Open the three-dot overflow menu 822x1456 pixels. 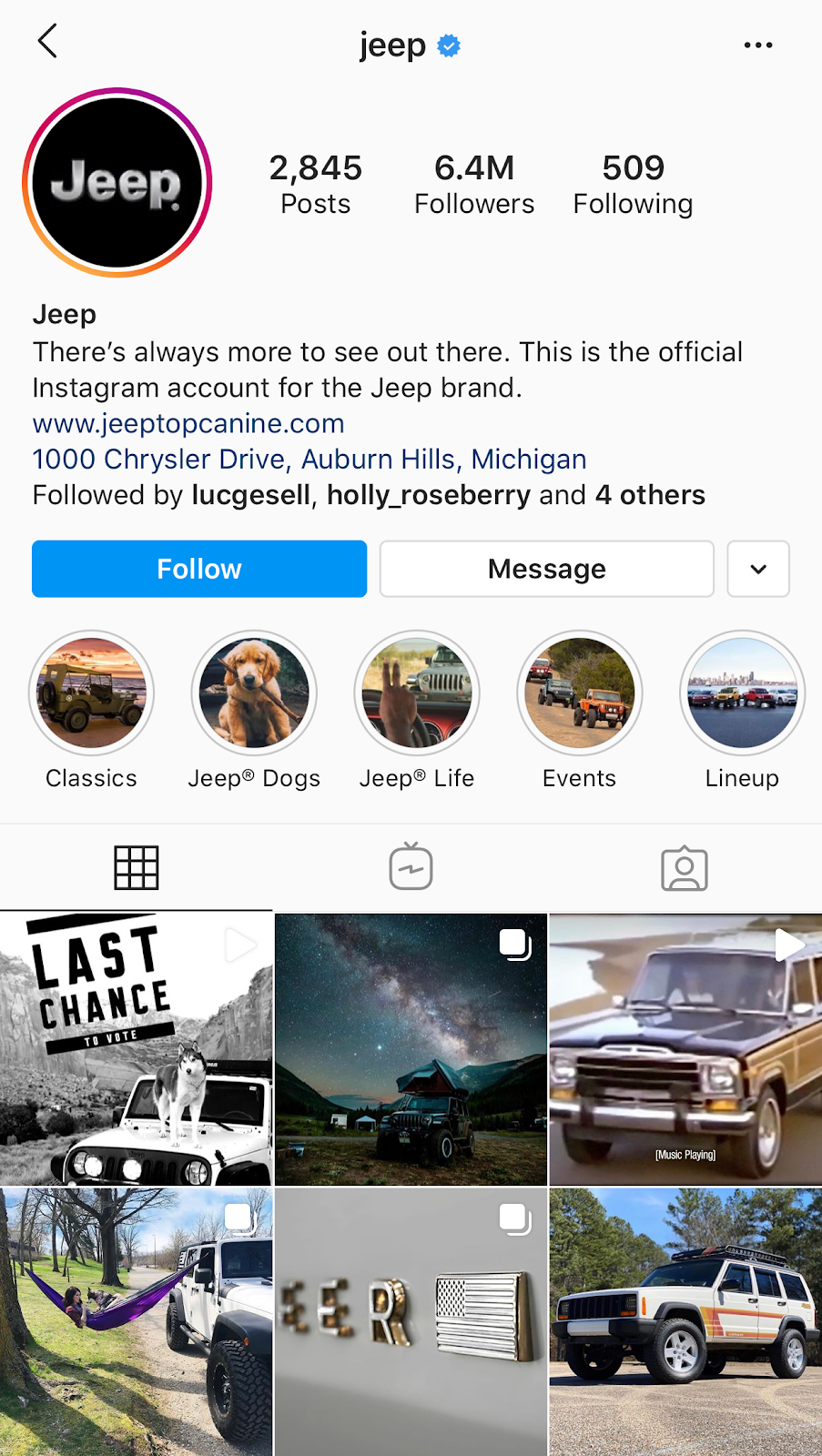tap(757, 45)
